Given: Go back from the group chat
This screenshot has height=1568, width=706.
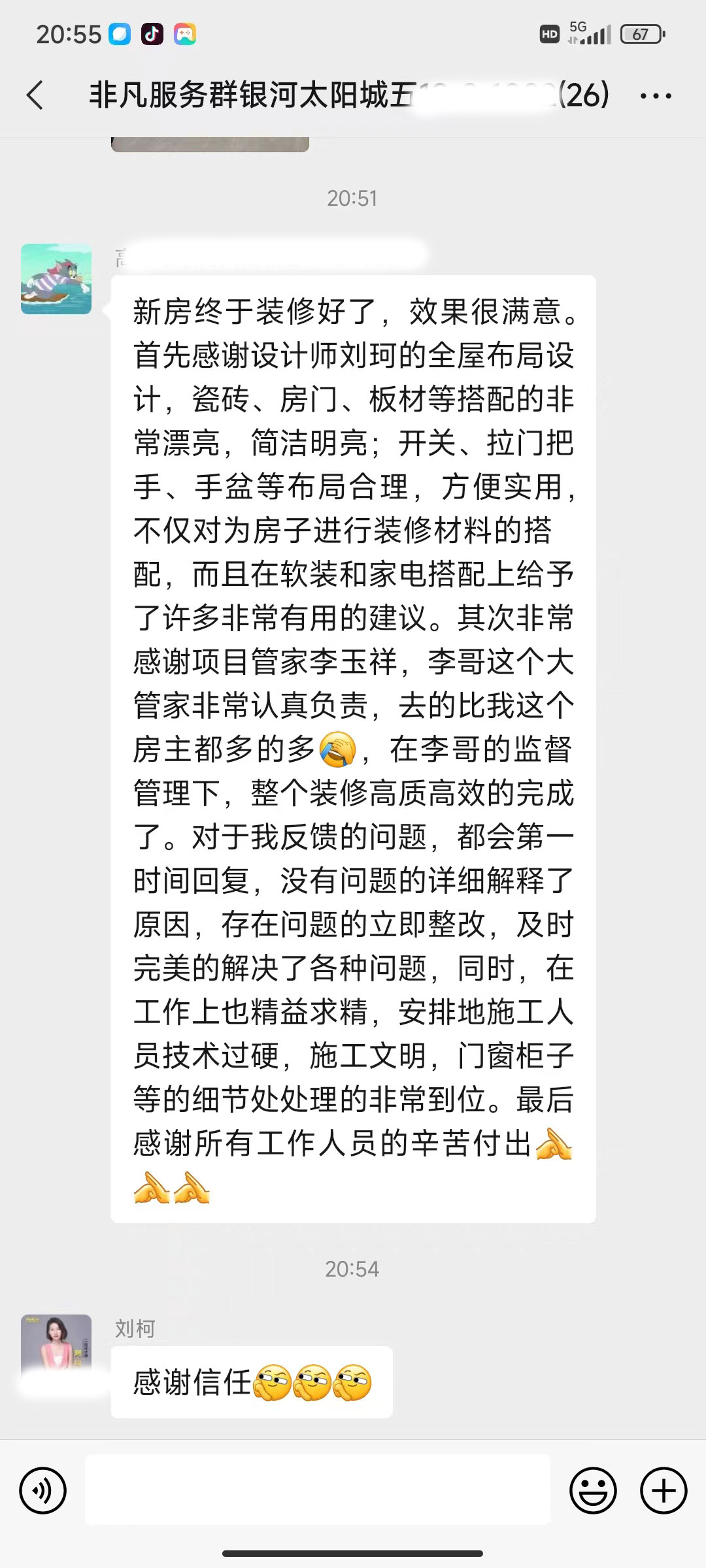Looking at the screenshot, I should [x=35, y=95].
